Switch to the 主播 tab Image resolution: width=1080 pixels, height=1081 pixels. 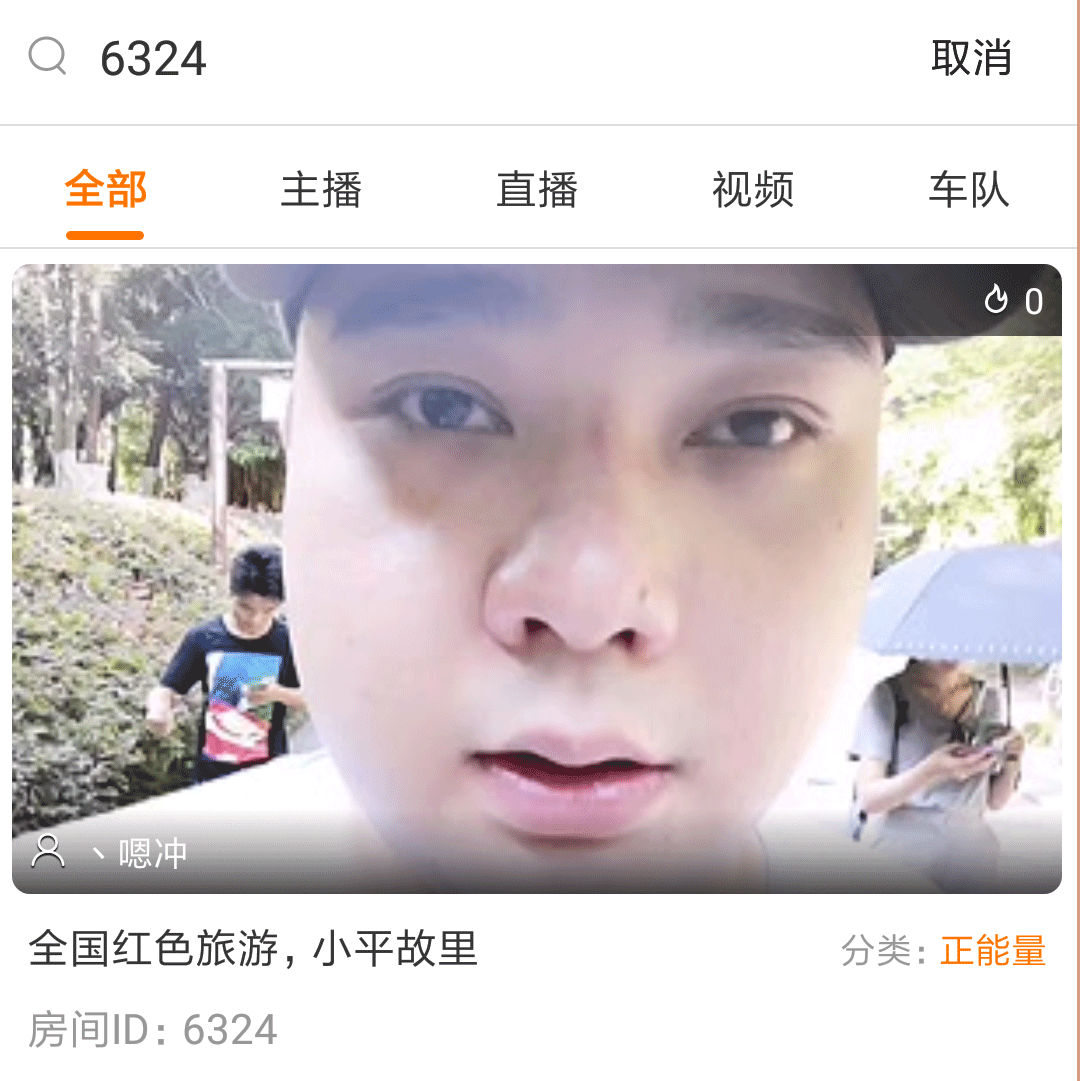322,190
